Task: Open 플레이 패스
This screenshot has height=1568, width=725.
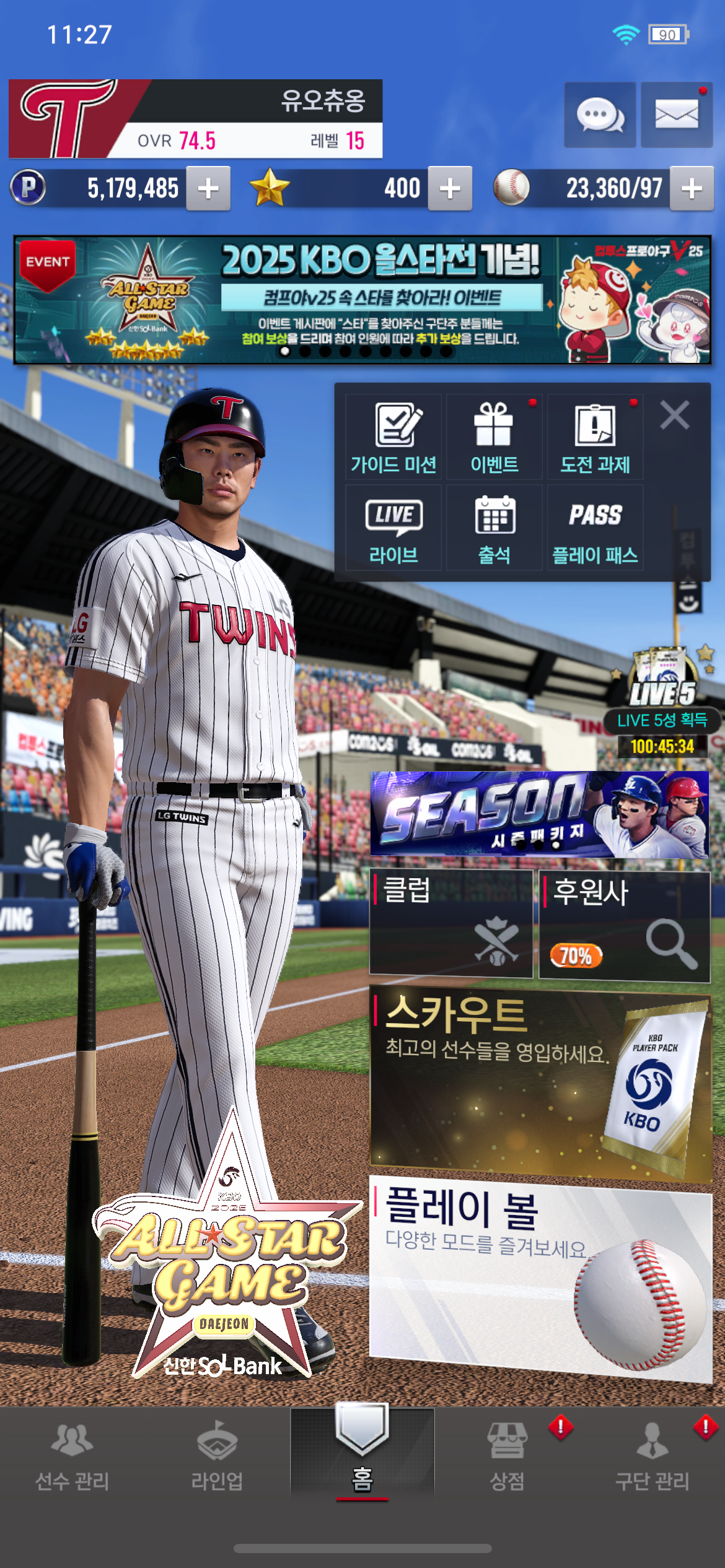Action: 595,528
